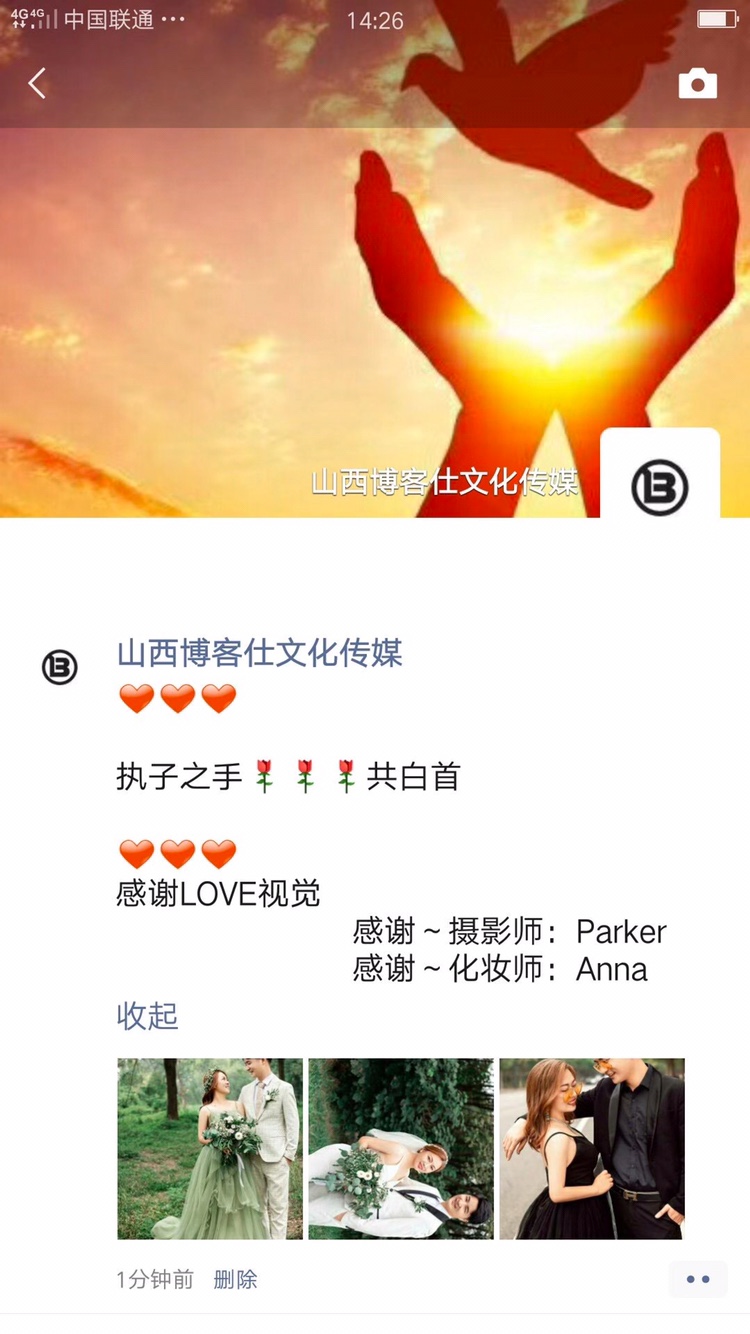The image size is (750, 1334).
Task: Collapse the post text with 收起
Action: tap(148, 1016)
